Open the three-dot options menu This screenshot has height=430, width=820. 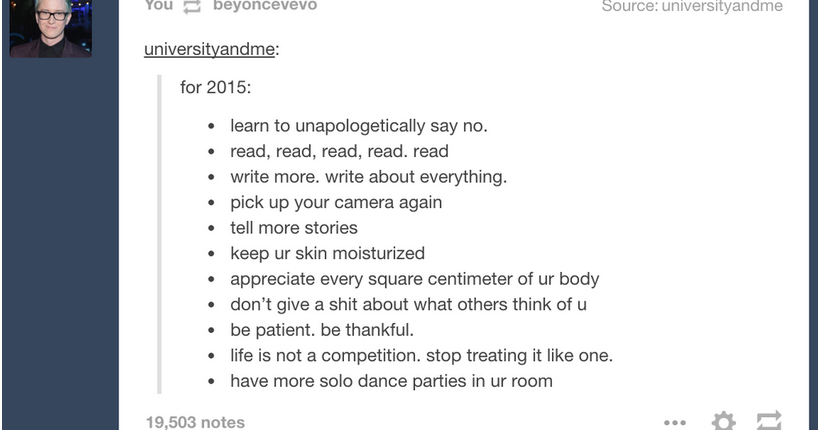[x=676, y=421]
